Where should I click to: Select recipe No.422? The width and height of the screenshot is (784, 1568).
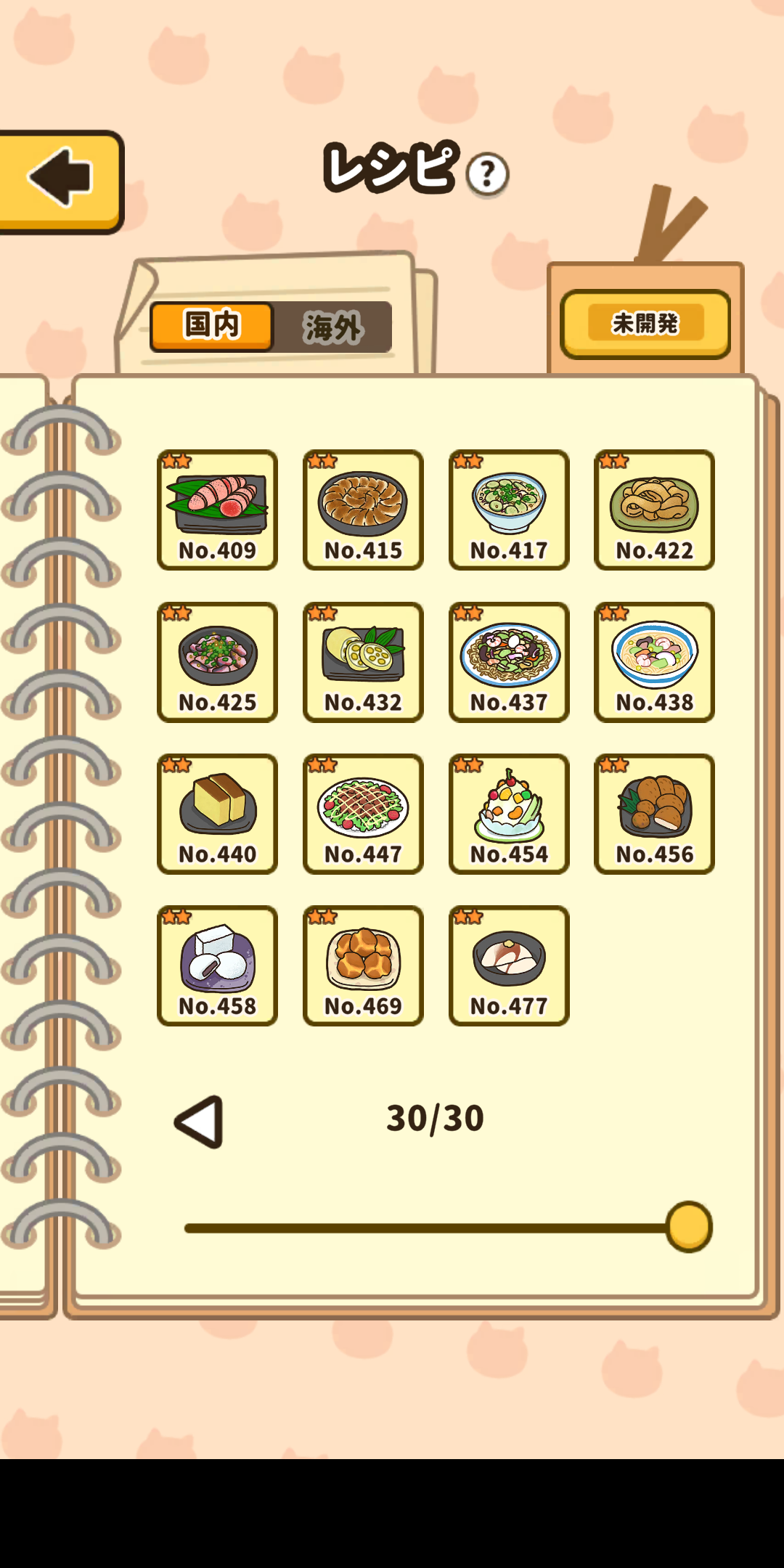point(654,510)
